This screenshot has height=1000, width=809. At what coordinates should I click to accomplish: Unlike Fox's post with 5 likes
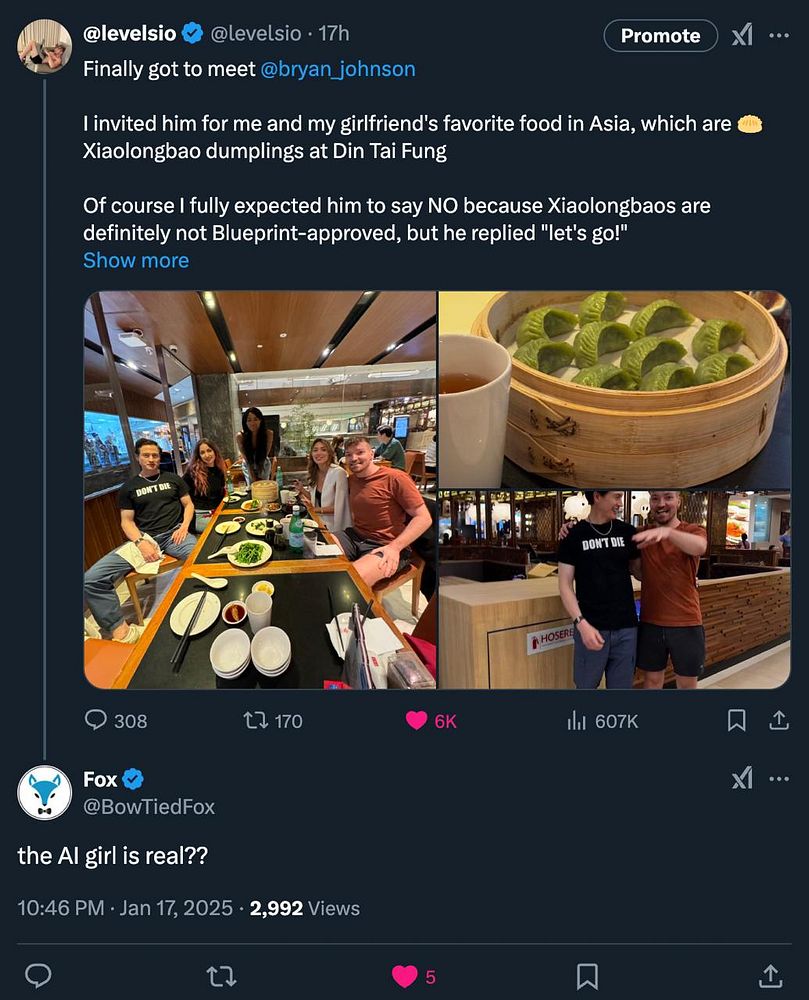click(404, 975)
